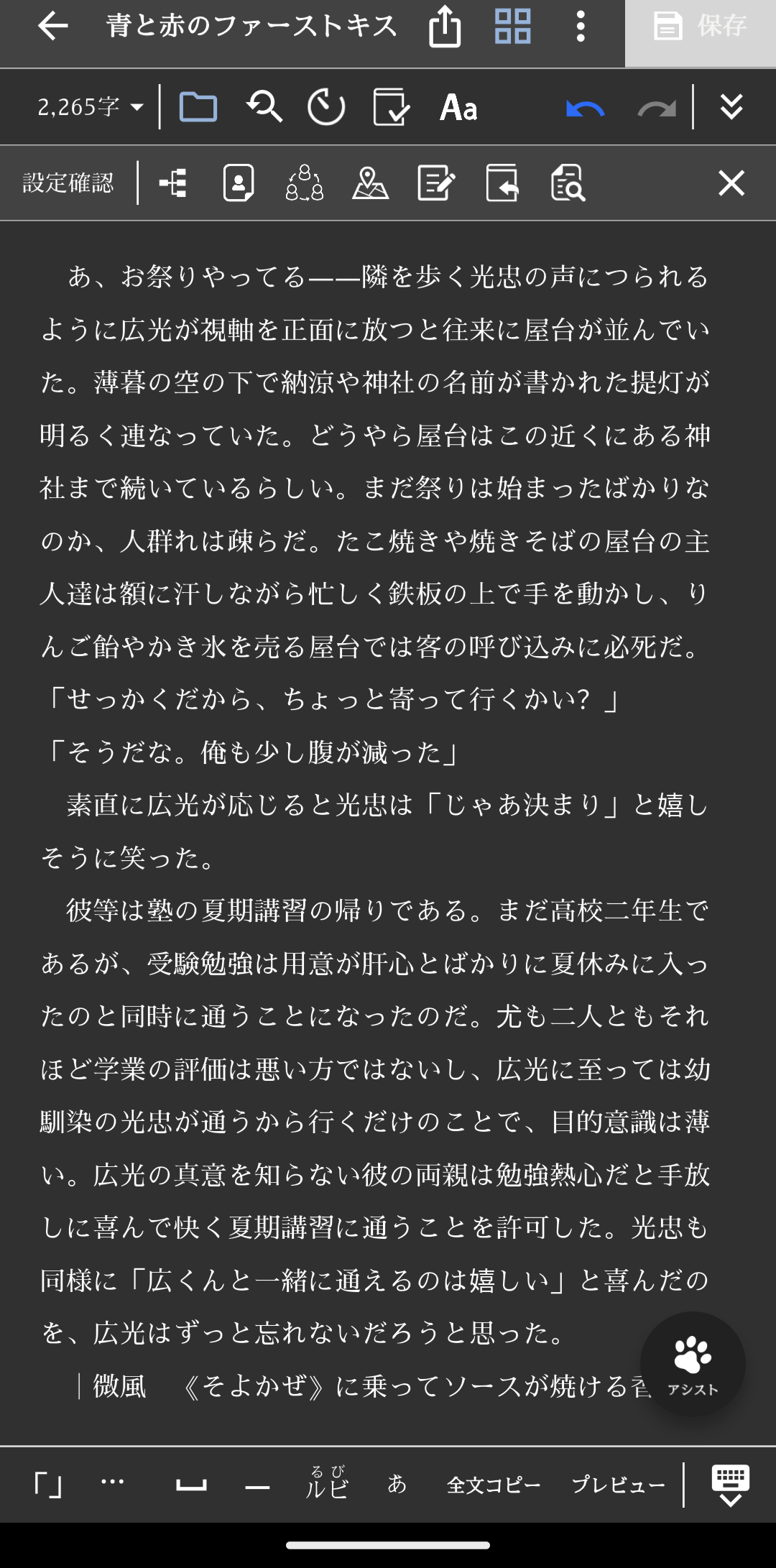
Task: Insert ルビ ruby annotation
Action: point(326,1482)
